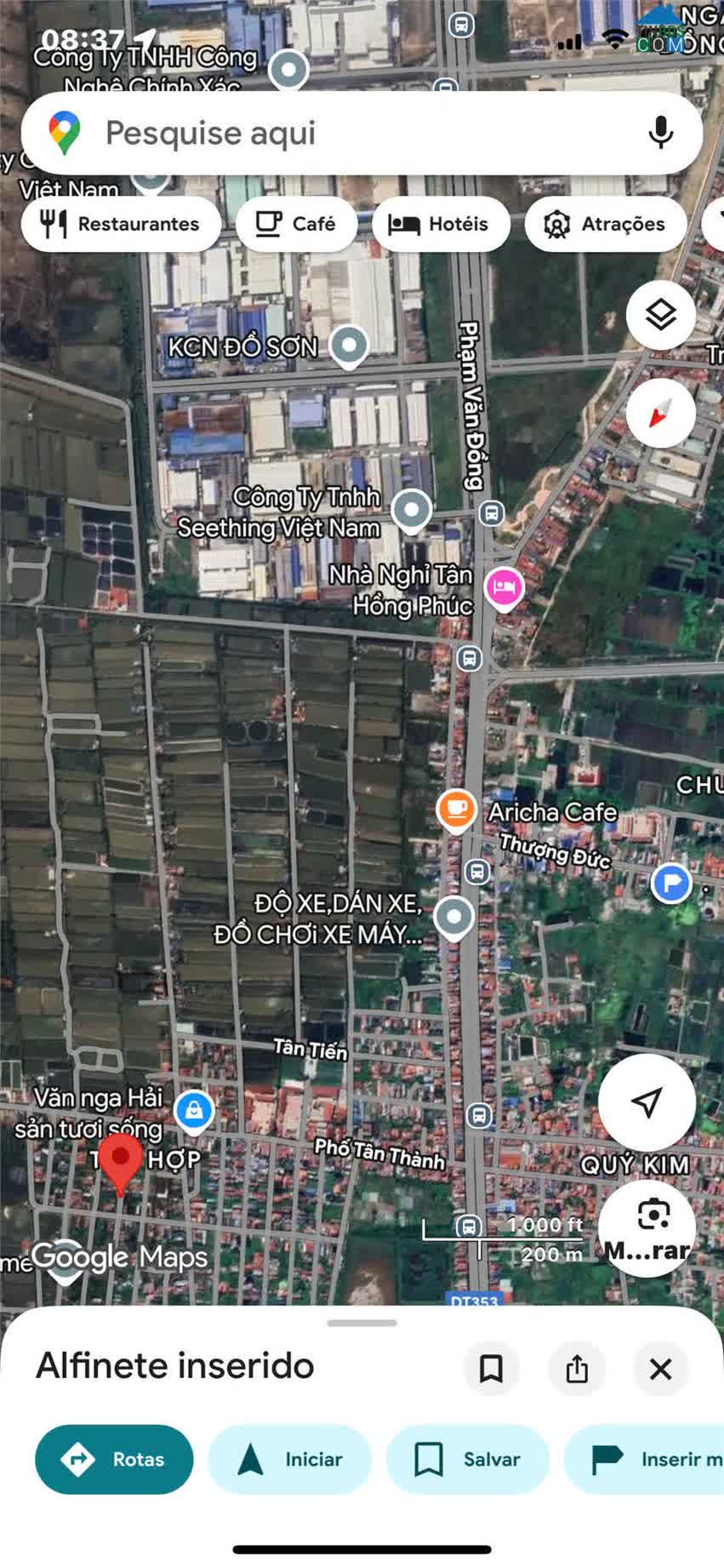This screenshot has width=724, height=1568.
Task: Open the Pesquise aqui search box
Action: [340, 134]
